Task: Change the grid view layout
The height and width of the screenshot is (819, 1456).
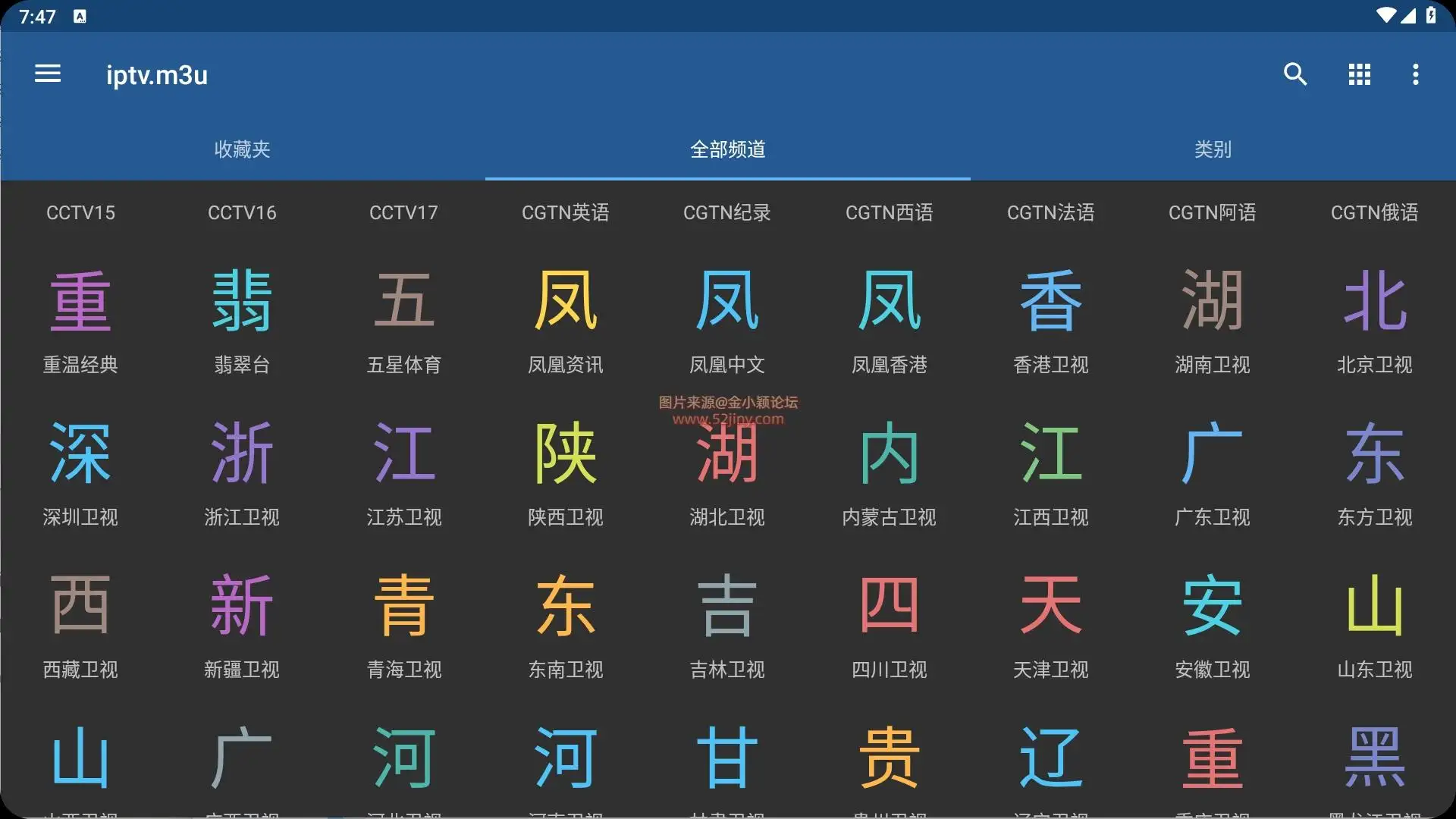Action: click(1359, 74)
